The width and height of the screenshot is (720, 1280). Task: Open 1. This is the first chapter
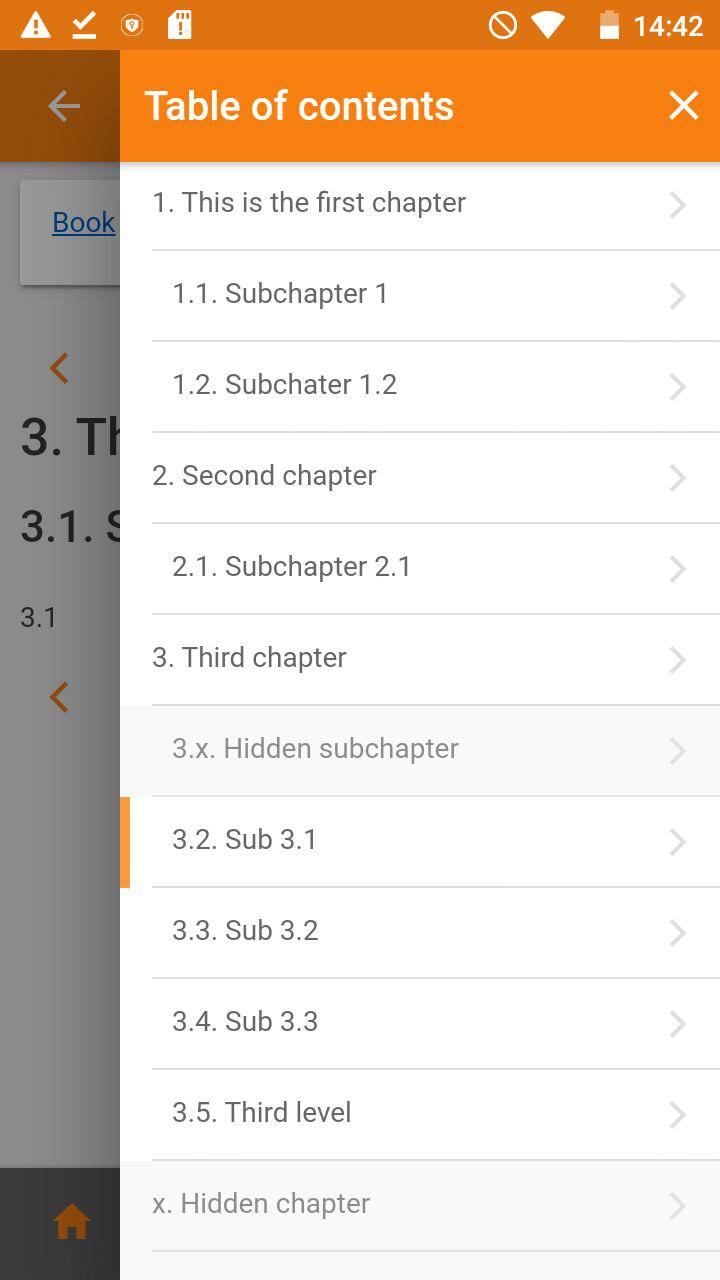point(420,205)
